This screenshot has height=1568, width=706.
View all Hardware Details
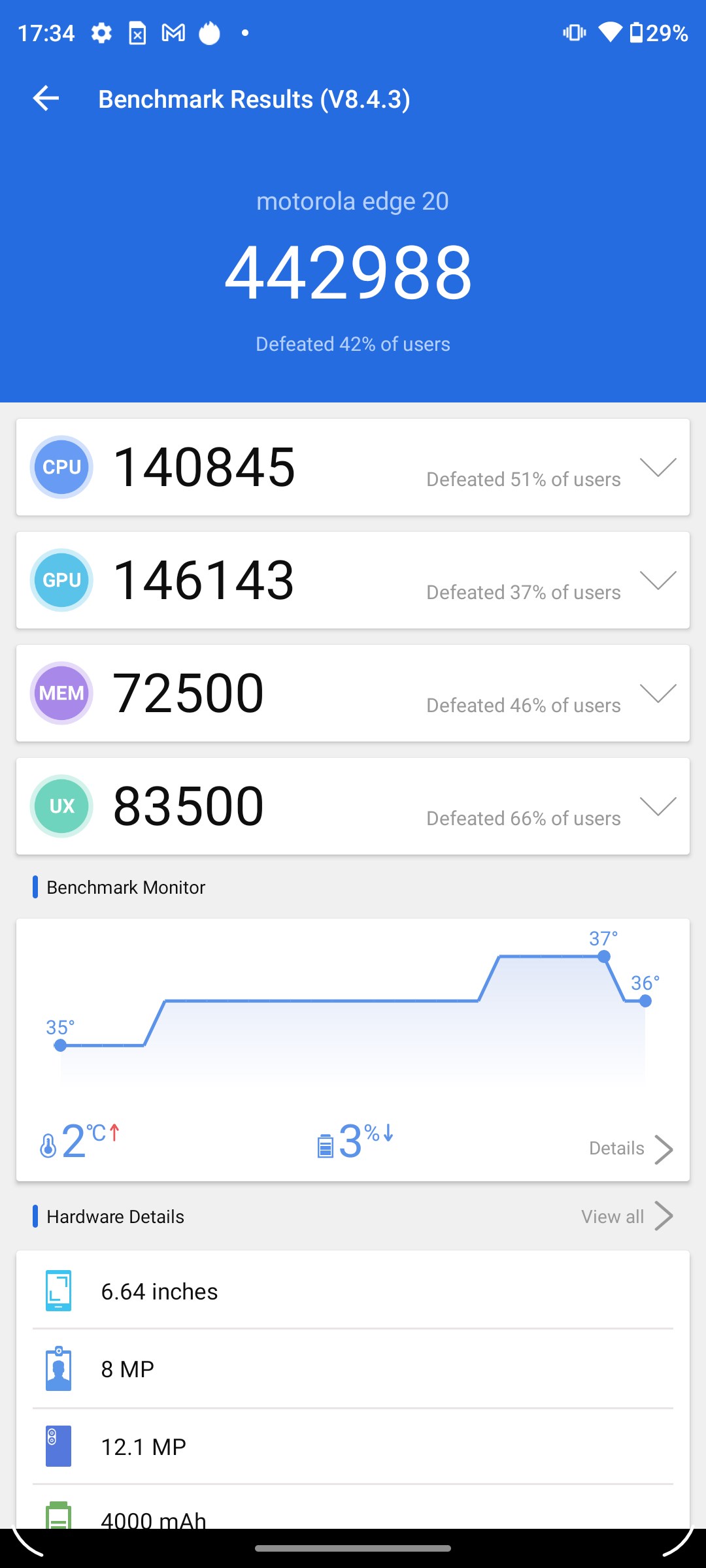pos(626,1217)
